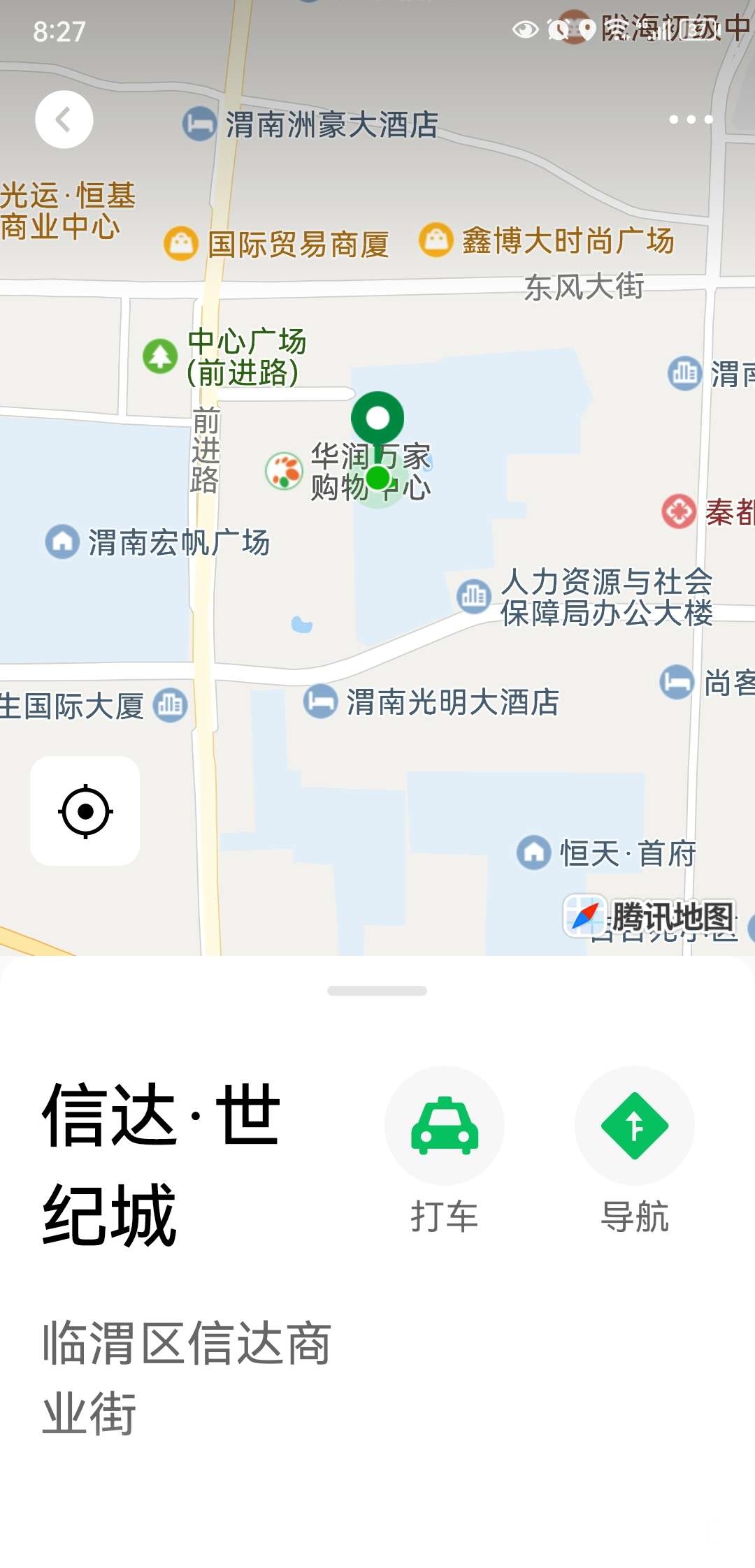Start navigation with the 导航 button
The image size is (755, 1568).
(634, 1126)
